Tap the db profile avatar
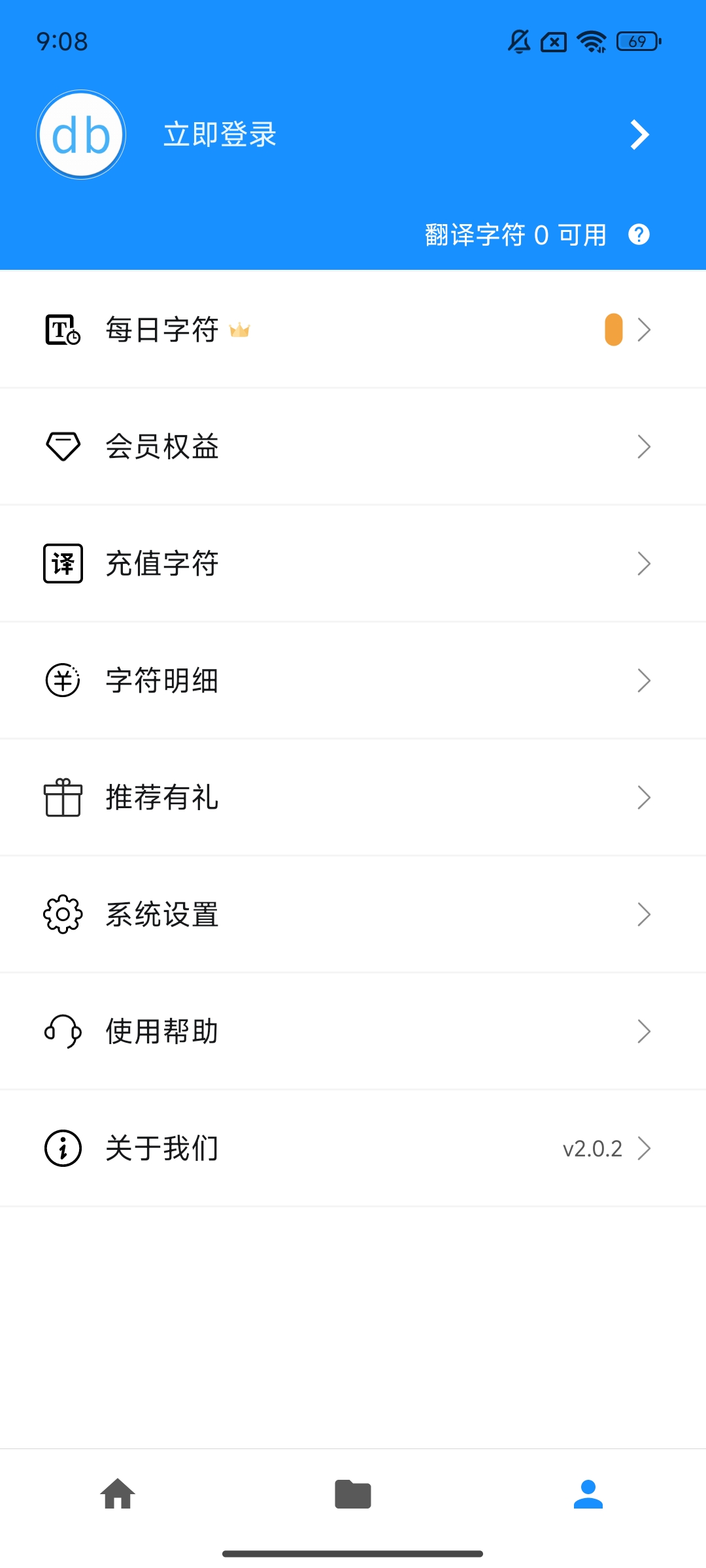This screenshot has width=706, height=1568. click(x=81, y=135)
